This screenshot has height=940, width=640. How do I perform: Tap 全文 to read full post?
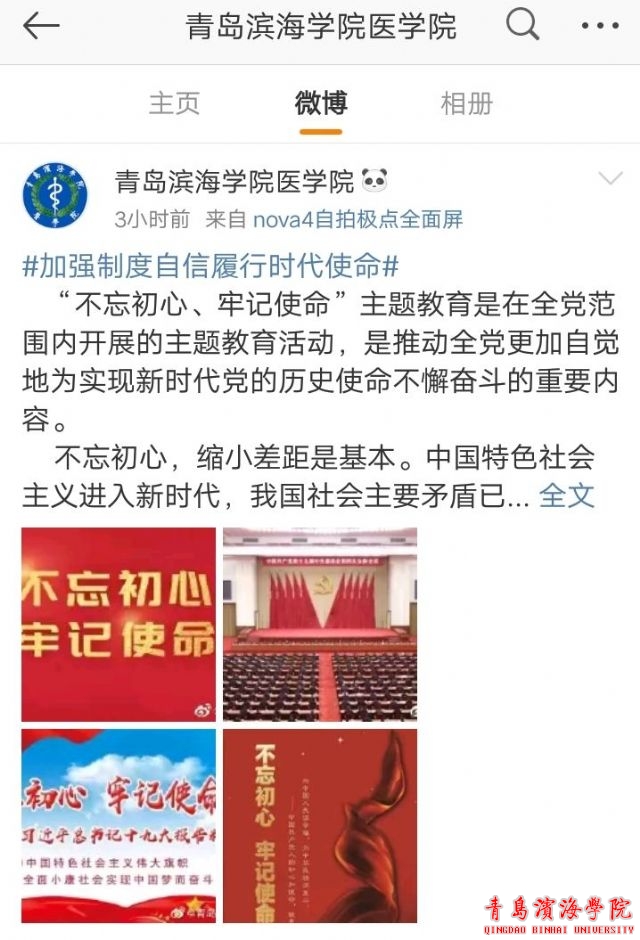(567, 494)
